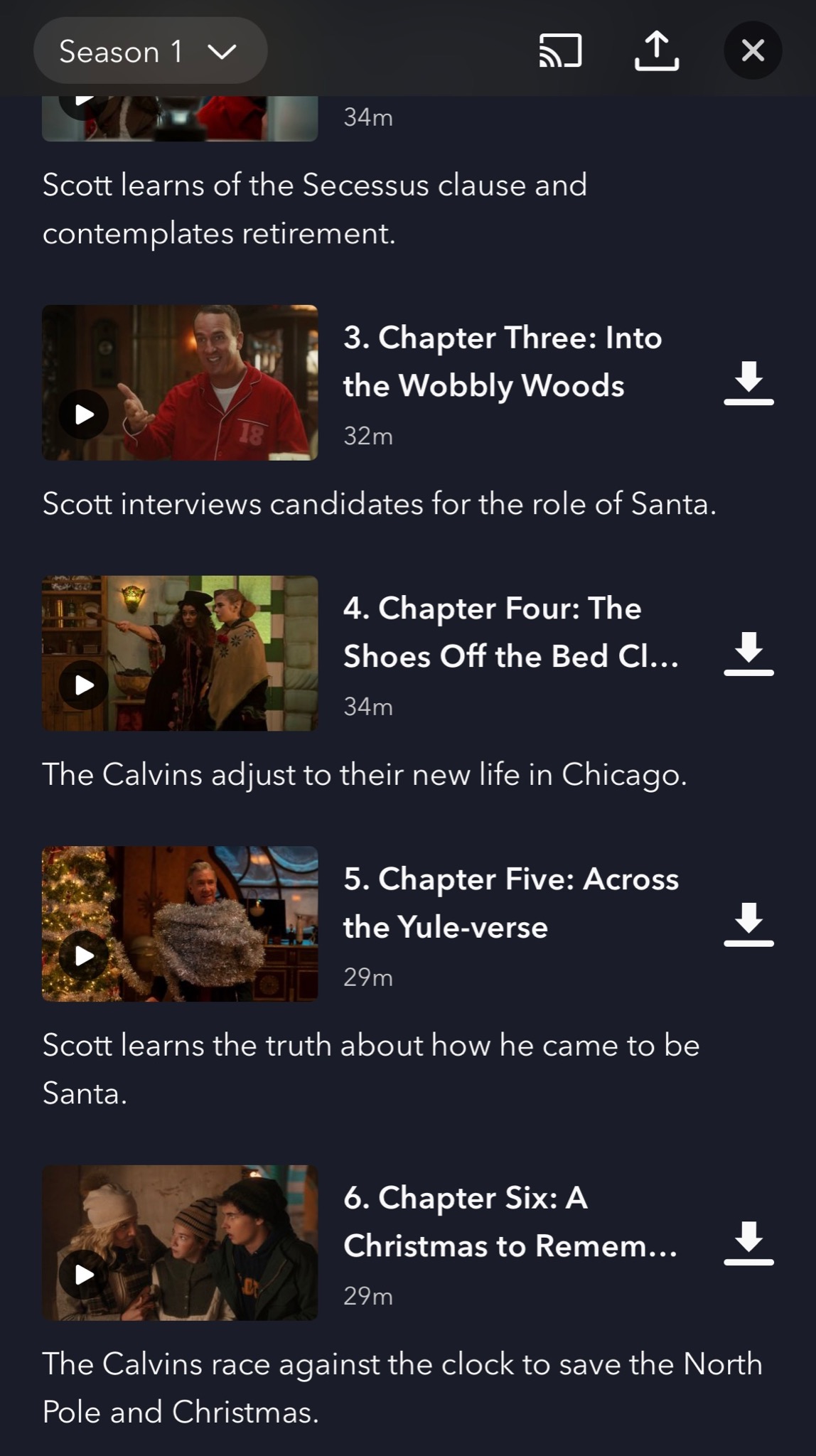Play Chapter Six: A Christmas to Remember

pos(85,1274)
